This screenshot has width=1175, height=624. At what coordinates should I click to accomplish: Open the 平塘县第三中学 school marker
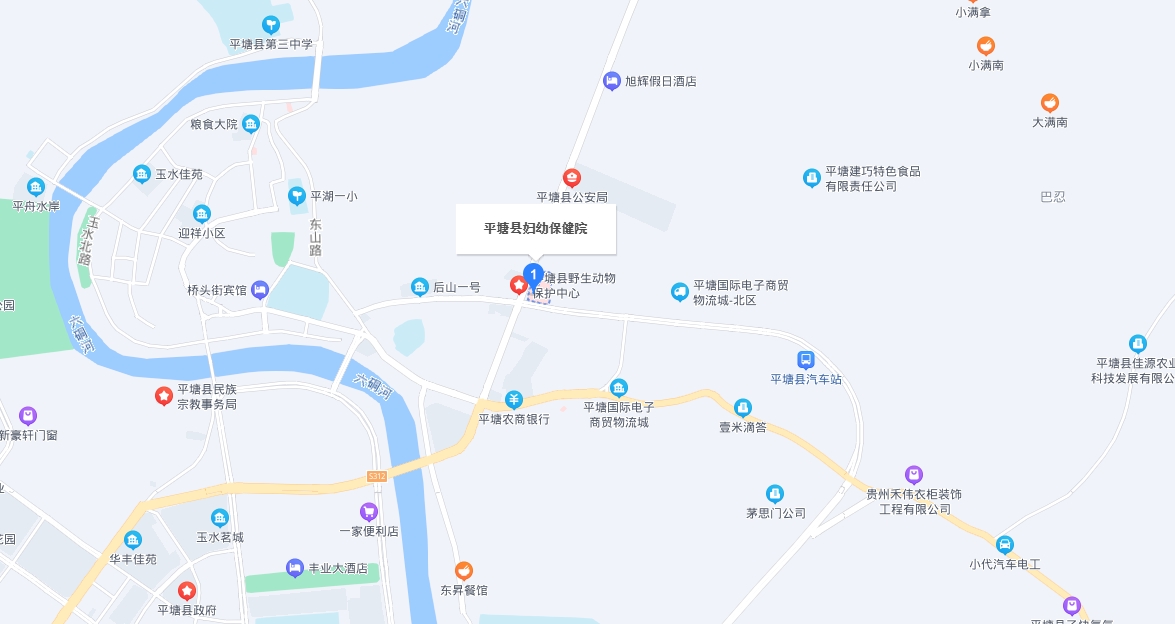pos(270,25)
